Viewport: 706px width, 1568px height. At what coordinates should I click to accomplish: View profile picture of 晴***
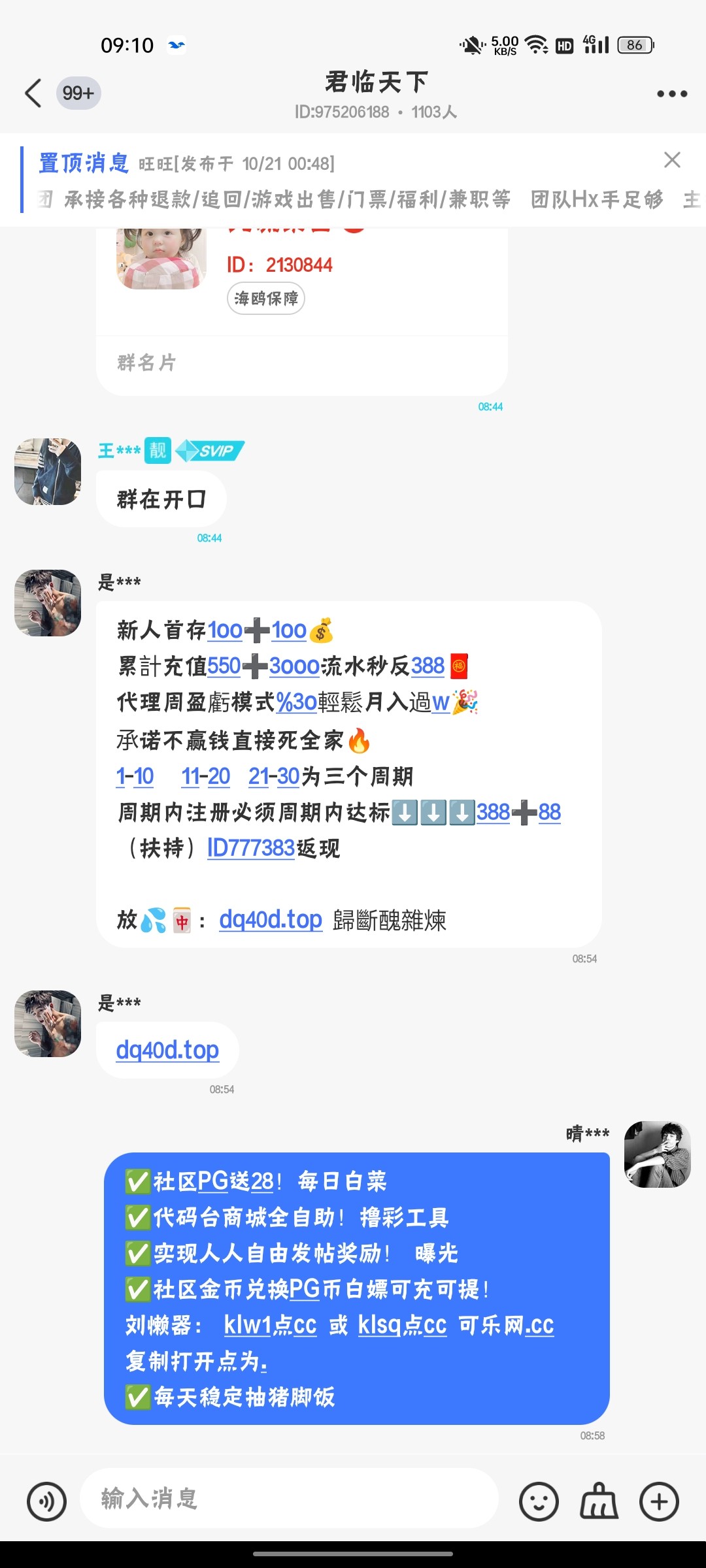point(657,1154)
